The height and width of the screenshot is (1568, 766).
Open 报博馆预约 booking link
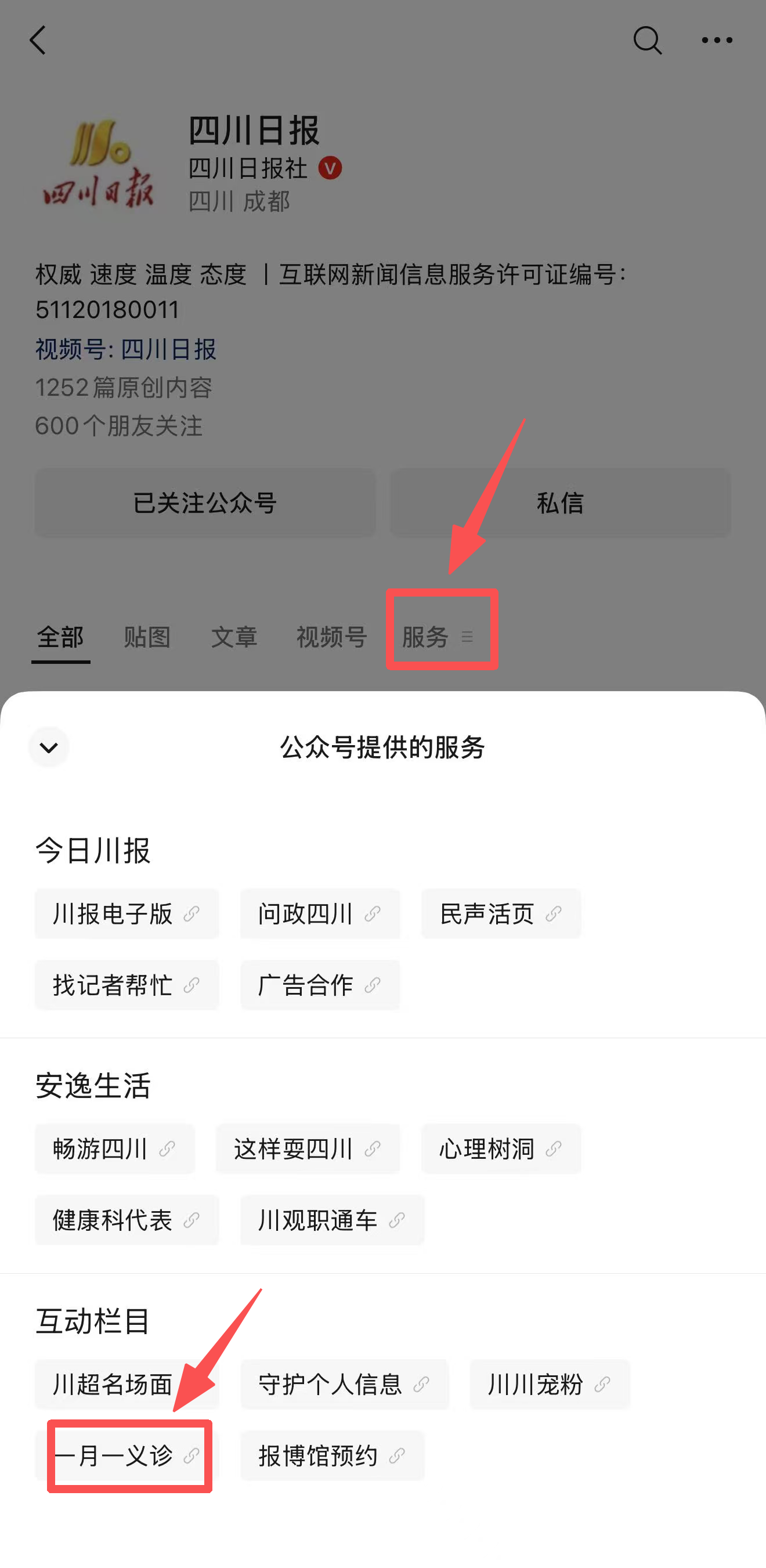click(332, 1455)
